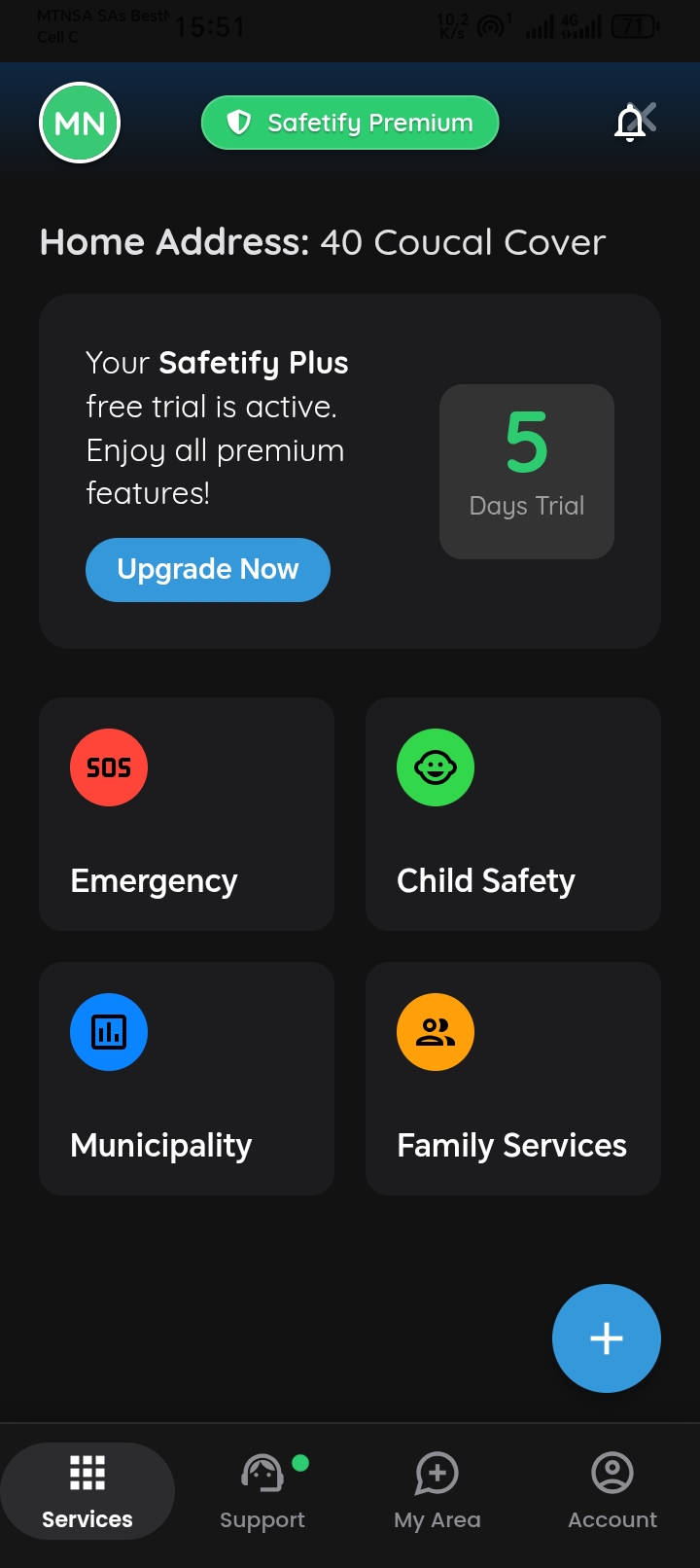Tap the My Area chat-plus icon
Image resolution: width=700 pixels, height=1568 pixels.
click(437, 1472)
